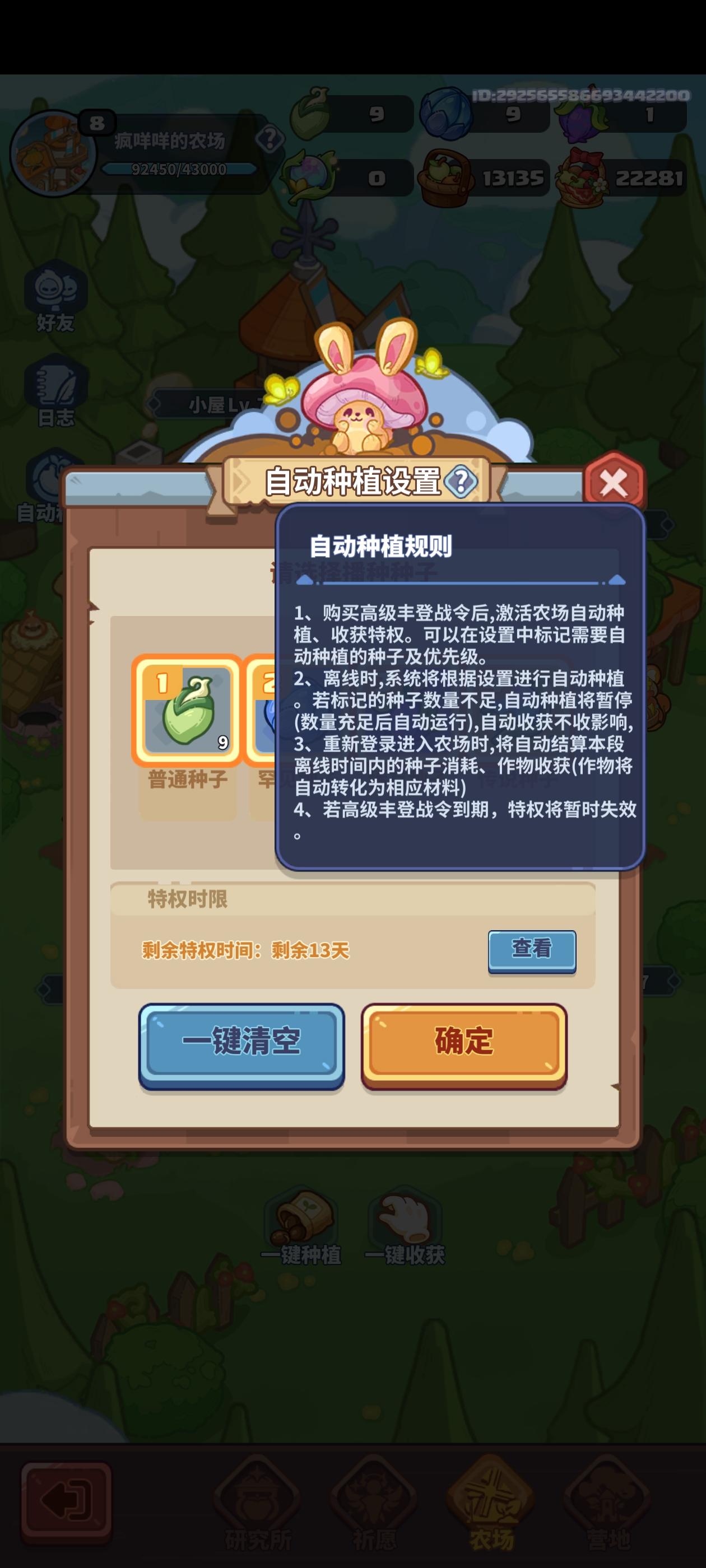The width and height of the screenshot is (706, 1568).
Task: Tap the 查看 view button for privilege time
Action: pyautogui.click(x=531, y=950)
